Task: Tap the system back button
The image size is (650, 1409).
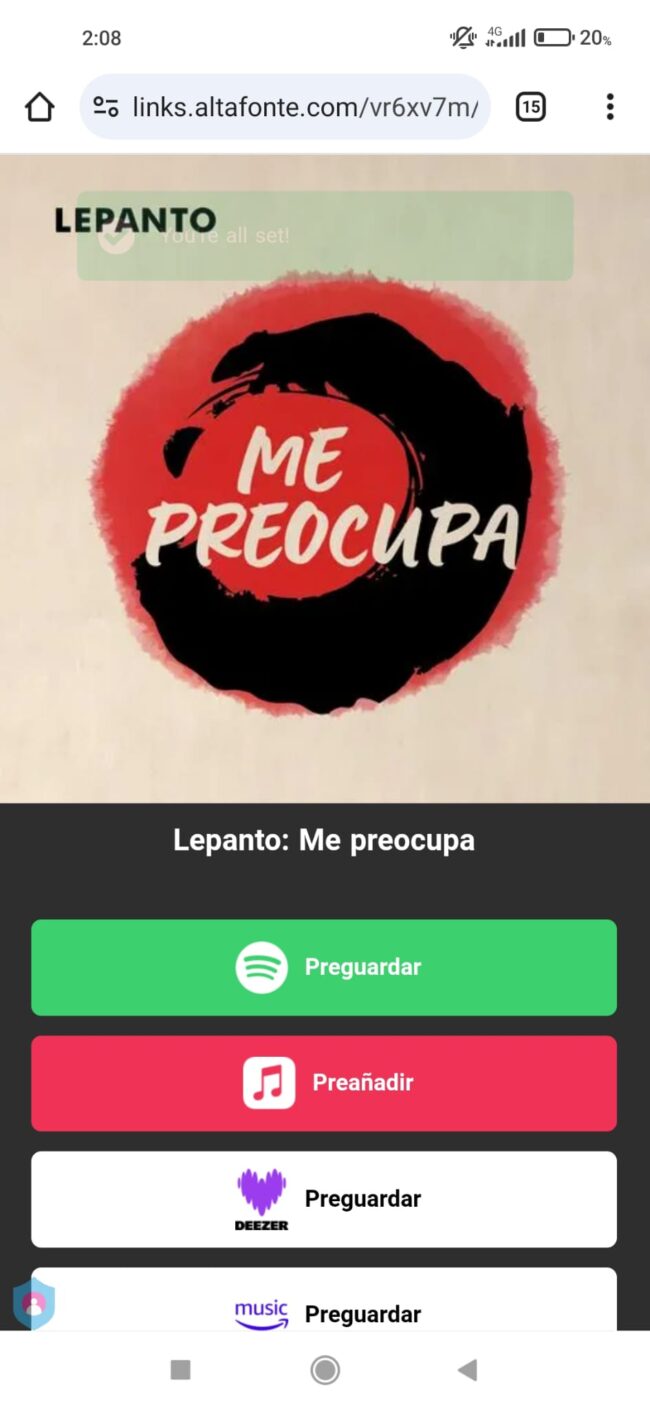Action: click(x=467, y=1370)
